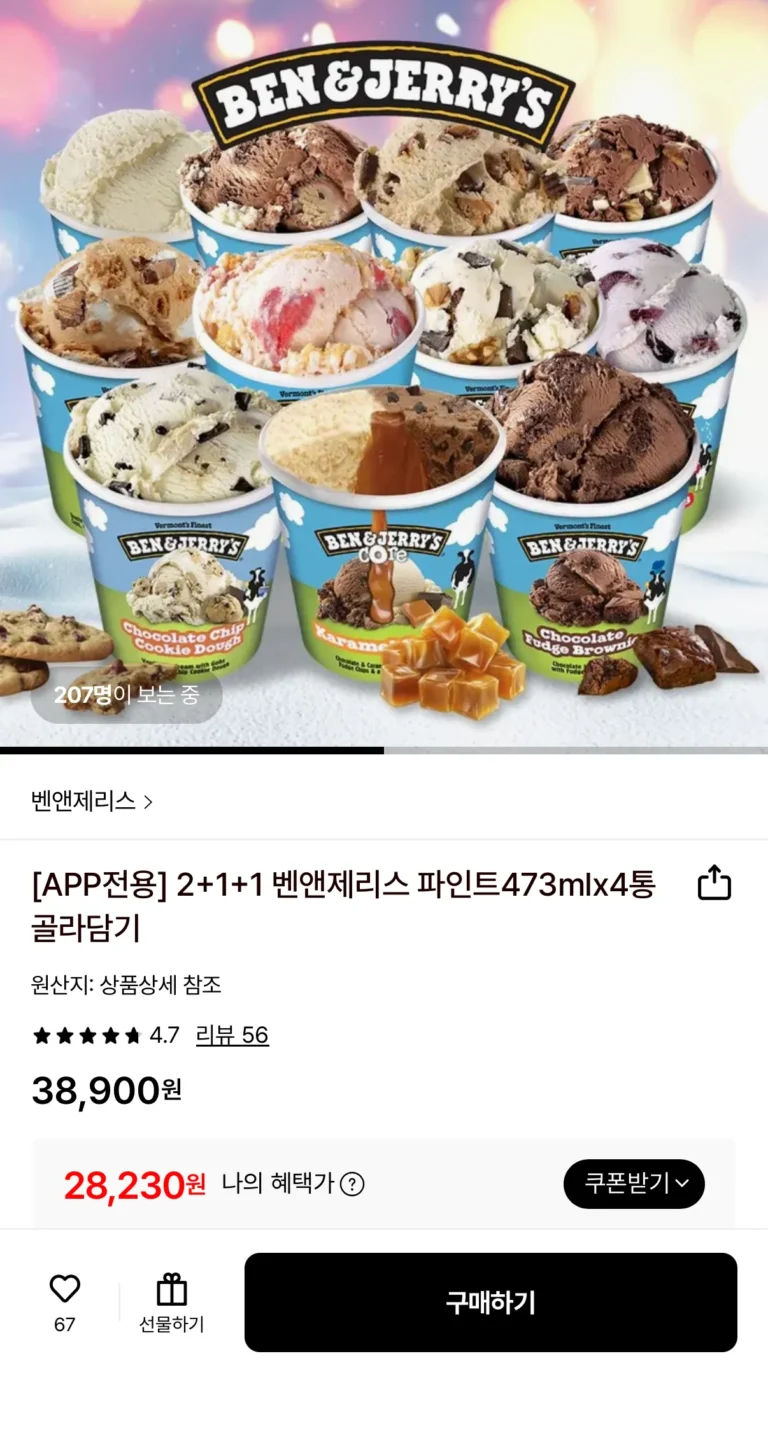Tap 구매하기 to purchase
The image size is (768, 1440).
(490, 1302)
